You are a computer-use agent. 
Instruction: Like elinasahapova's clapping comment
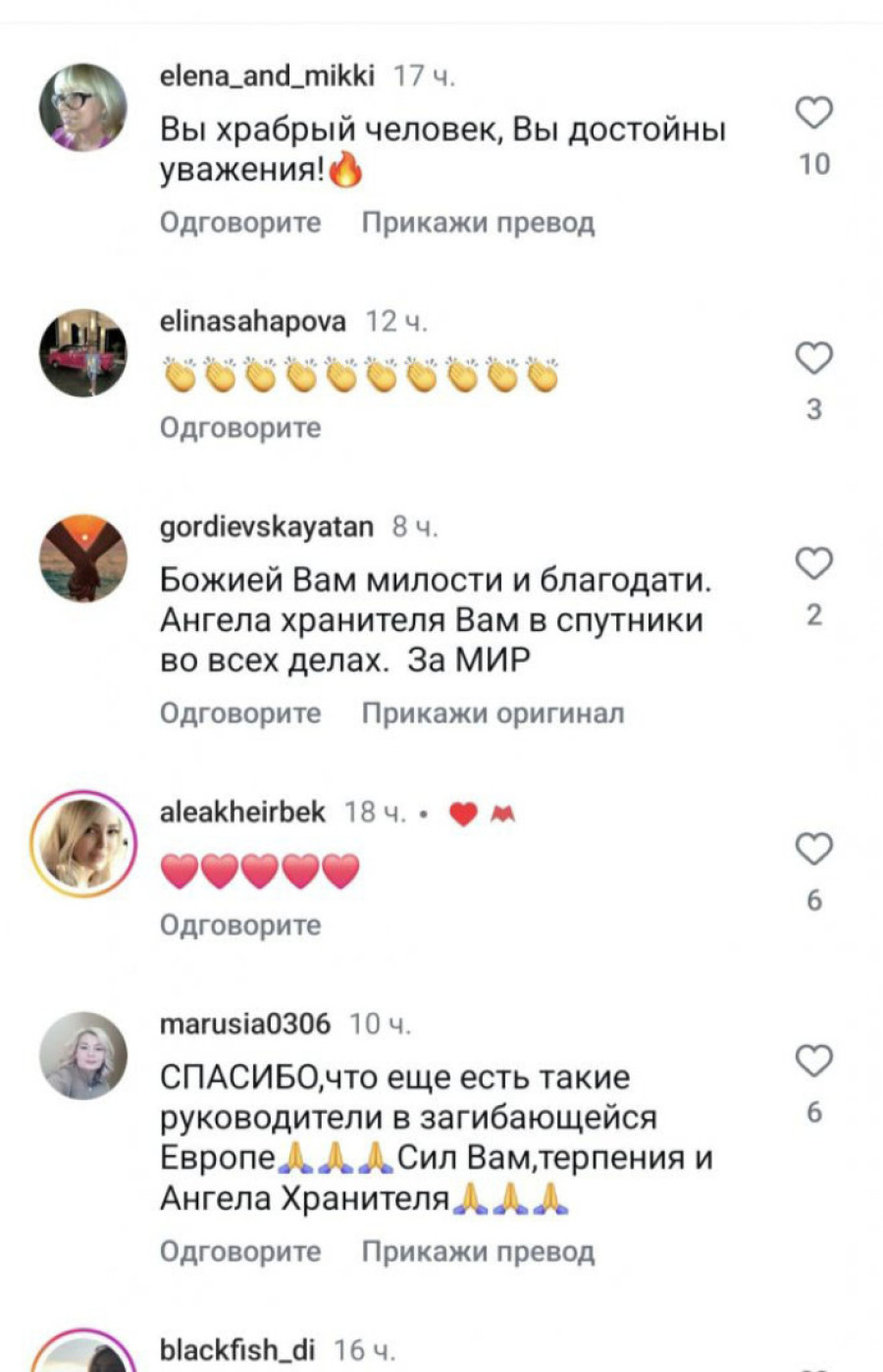click(813, 358)
